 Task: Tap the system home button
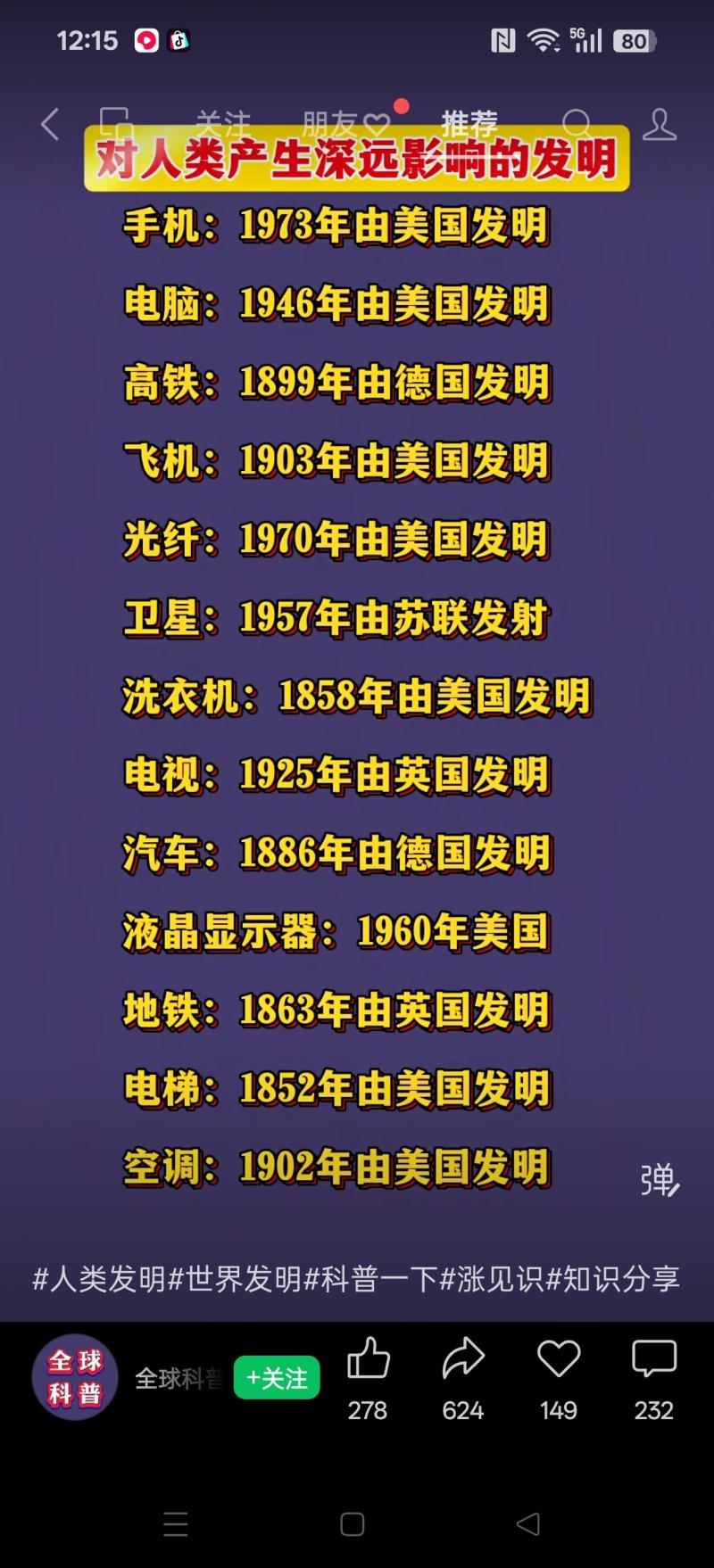point(353,1523)
